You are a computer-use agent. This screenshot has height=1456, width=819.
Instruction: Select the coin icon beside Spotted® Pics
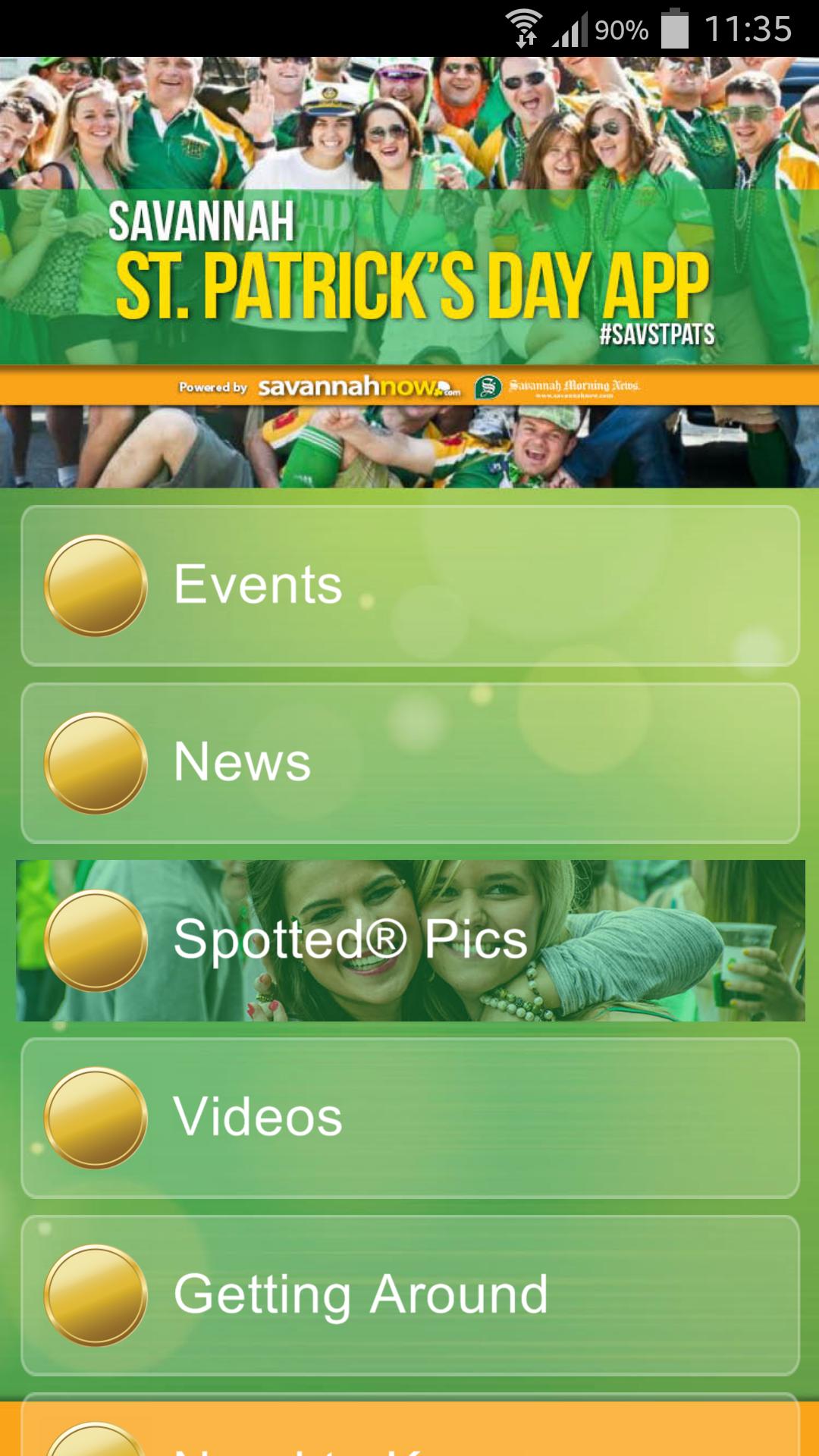tap(95, 939)
